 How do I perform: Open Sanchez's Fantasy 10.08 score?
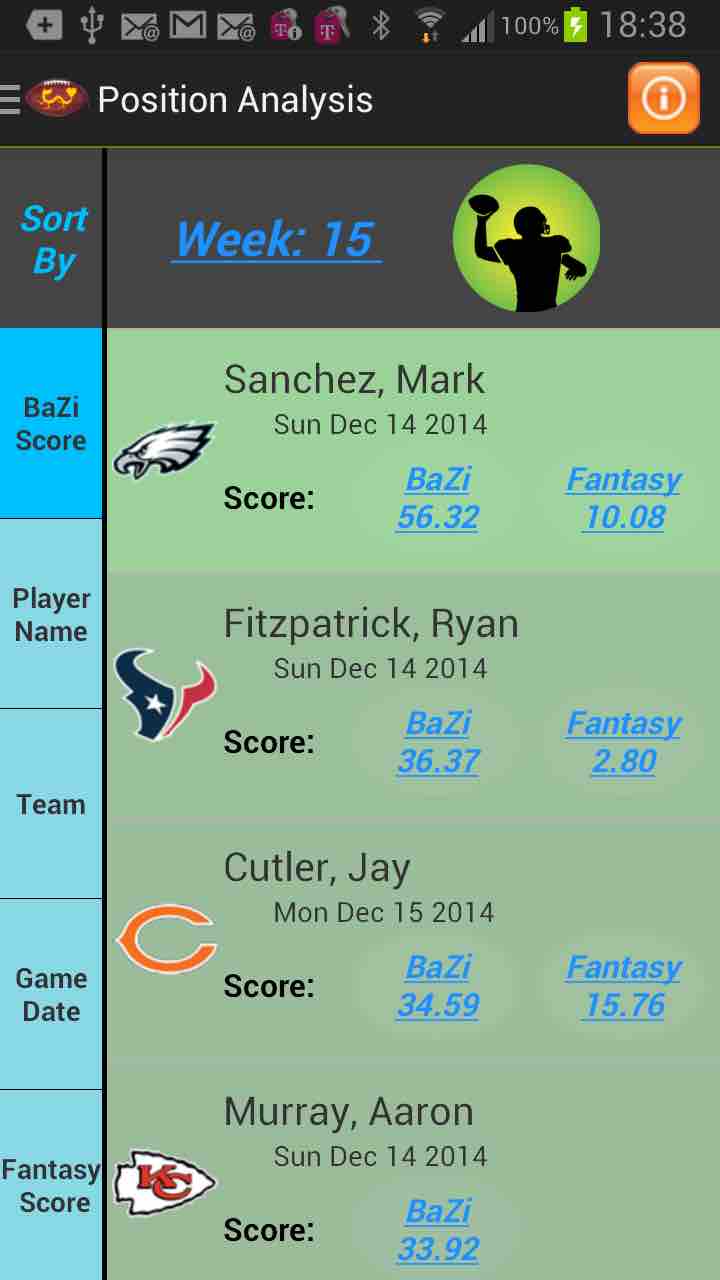click(x=624, y=498)
